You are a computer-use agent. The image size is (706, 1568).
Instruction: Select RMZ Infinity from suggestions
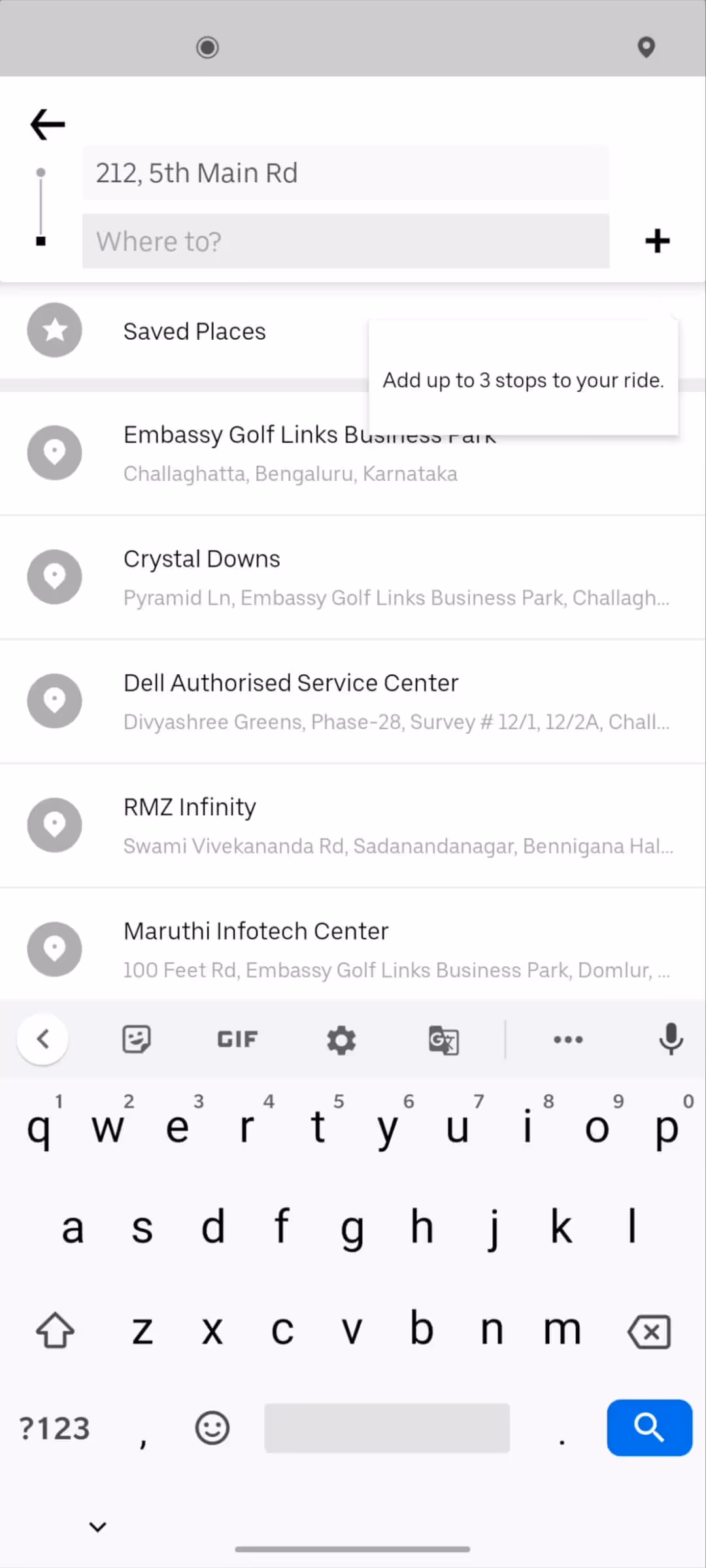pos(353,825)
